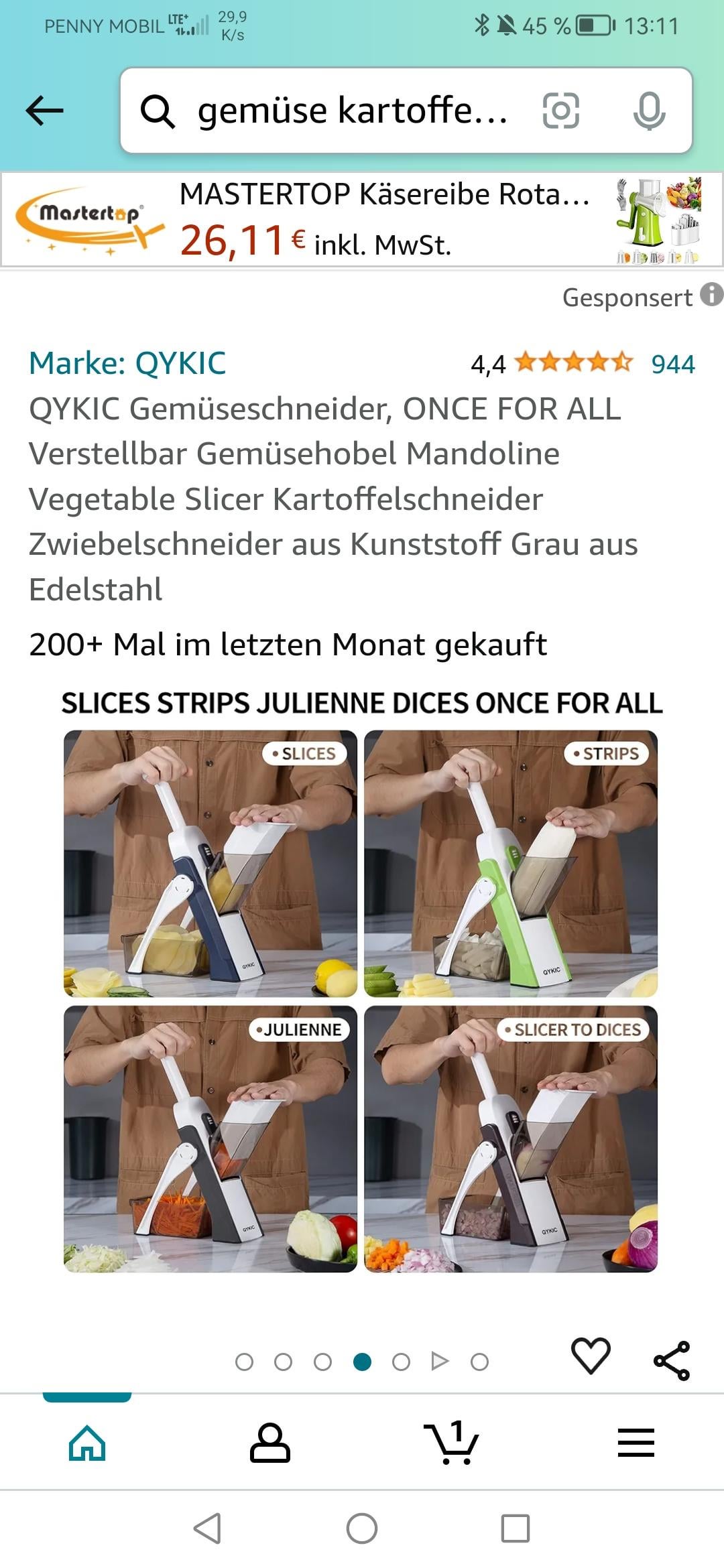Start voice search with the microphone
The height and width of the screenshot is (1568, 724).
tap(649, 111)
